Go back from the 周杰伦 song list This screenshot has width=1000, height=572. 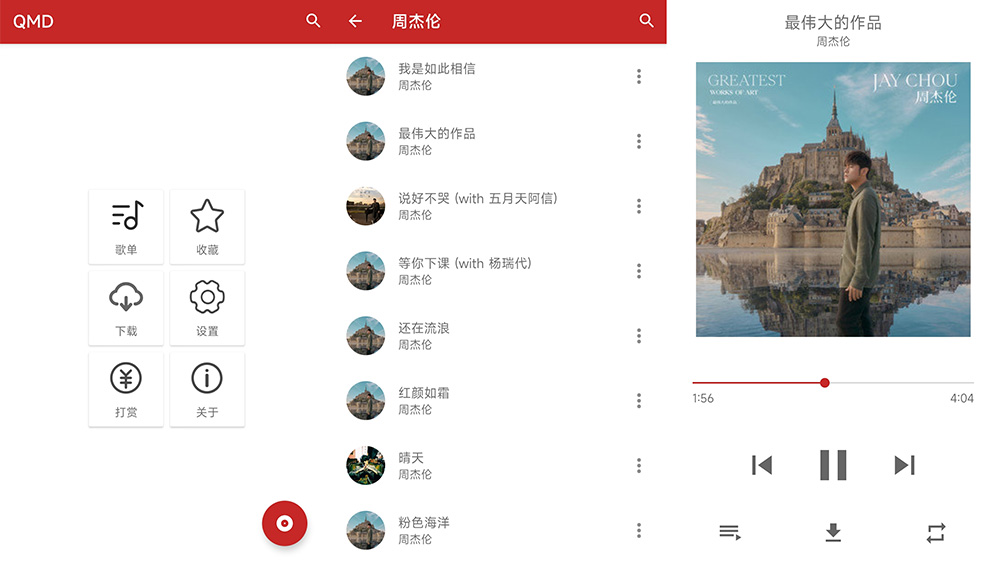pyautogui.click(x=355, y=21)
